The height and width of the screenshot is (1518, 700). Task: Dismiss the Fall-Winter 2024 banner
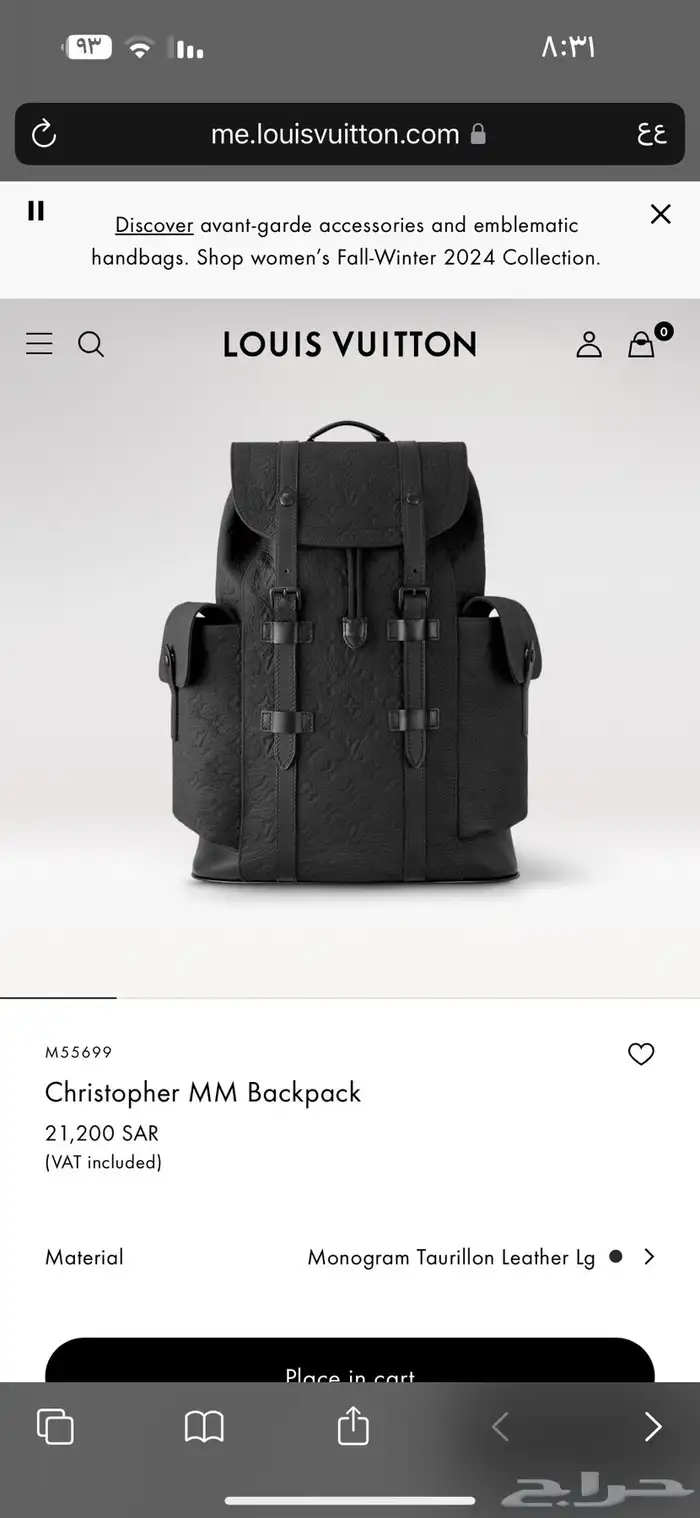coord(660,213)
